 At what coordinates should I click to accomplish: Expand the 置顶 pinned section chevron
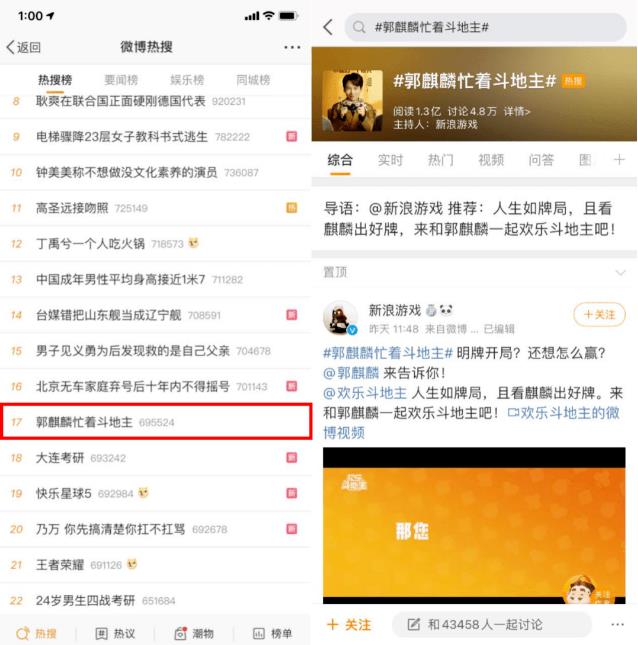[618, 272]
